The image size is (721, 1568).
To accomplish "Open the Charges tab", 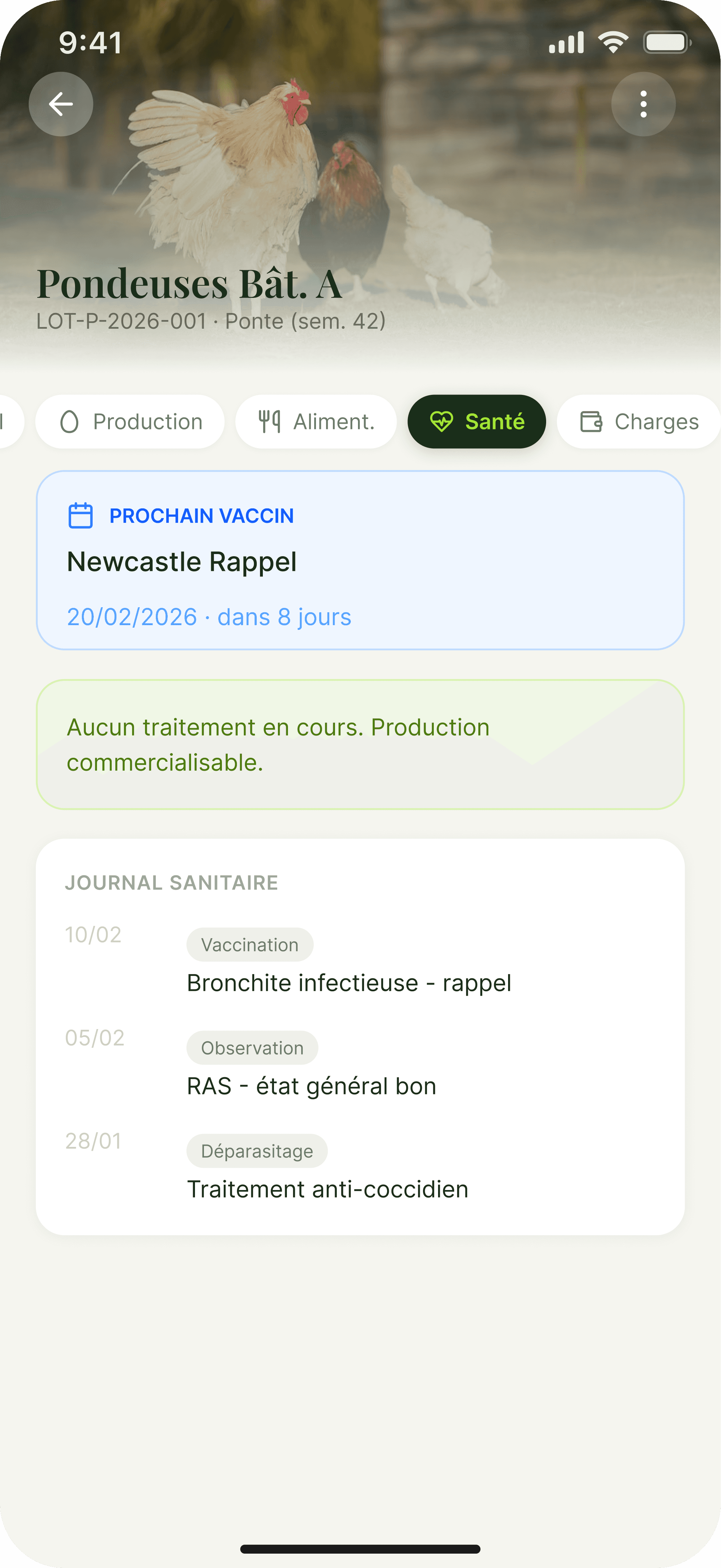I will [x=639, y=422].
